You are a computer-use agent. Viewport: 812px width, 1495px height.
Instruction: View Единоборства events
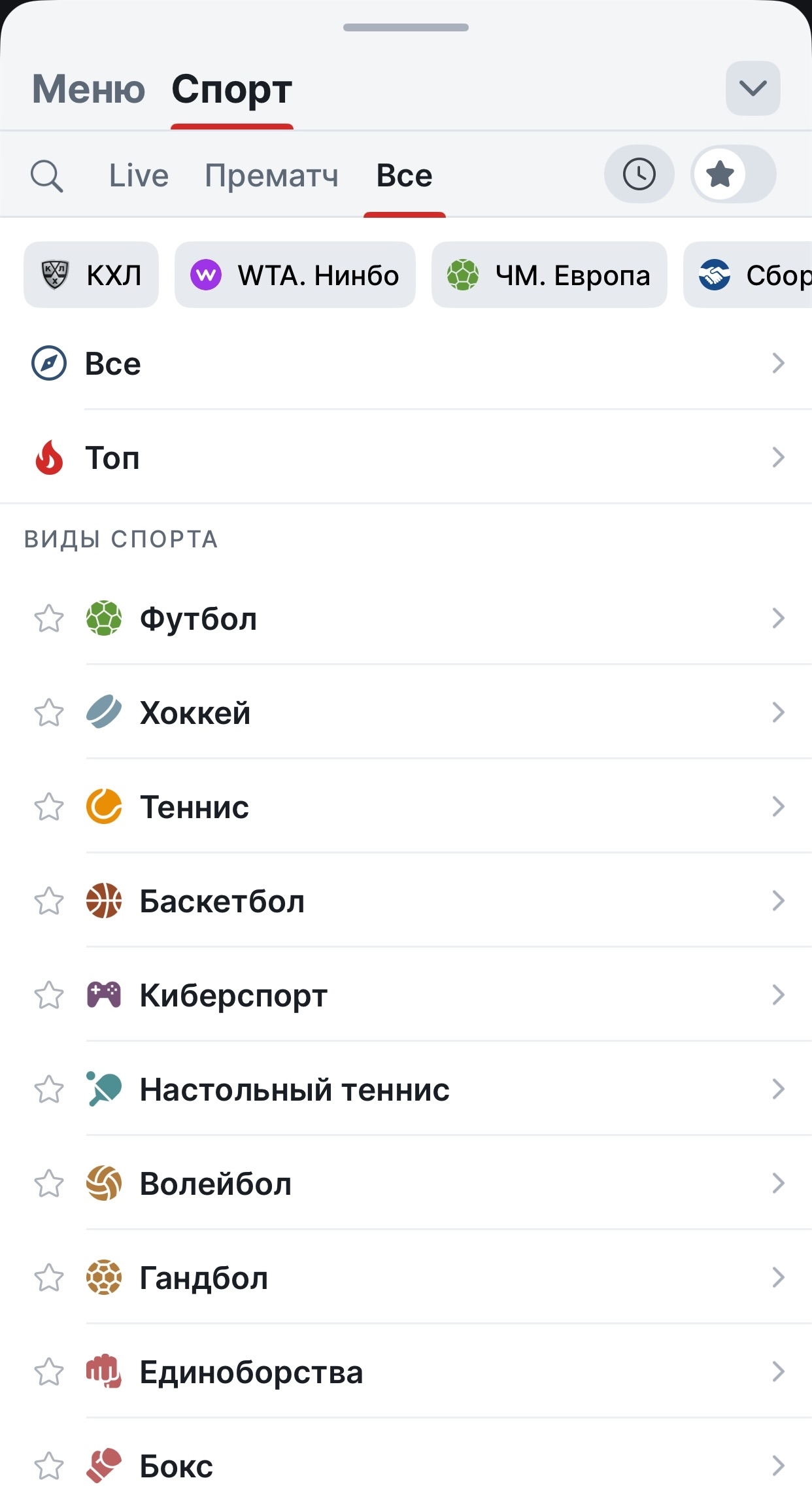(405, 1371)
